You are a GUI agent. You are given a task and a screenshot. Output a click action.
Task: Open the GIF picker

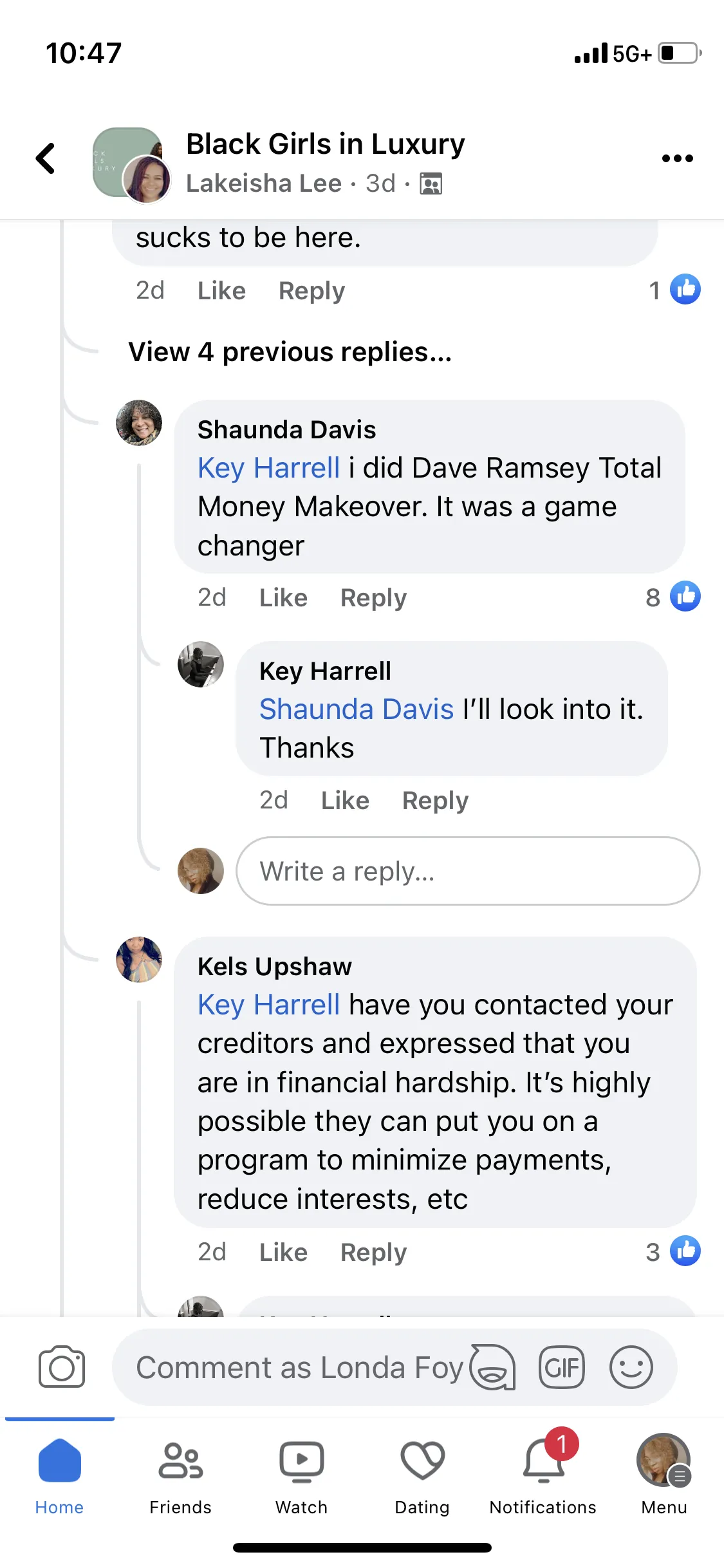point(562,1367)
